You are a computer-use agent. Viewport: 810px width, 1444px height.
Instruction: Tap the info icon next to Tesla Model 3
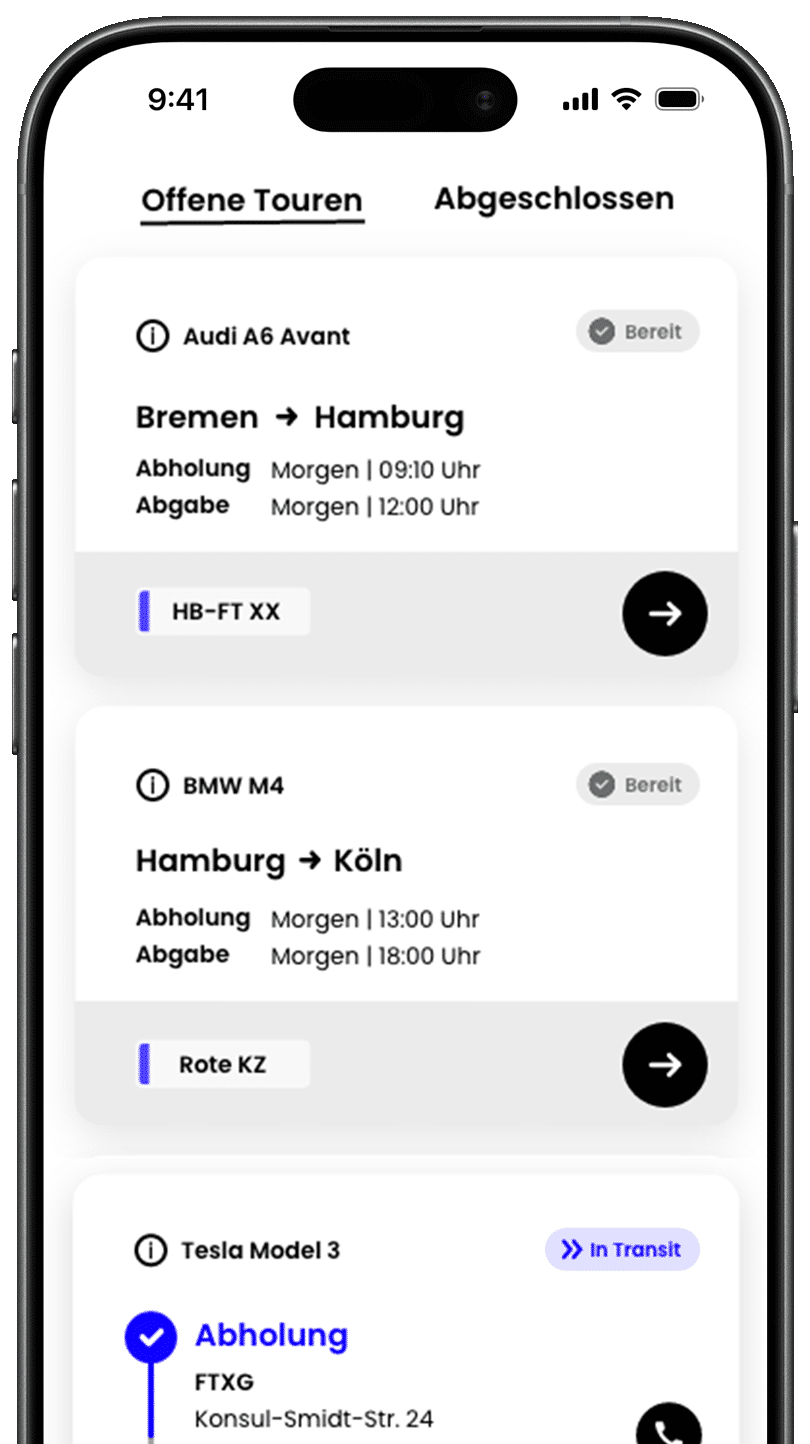pos(151,1250)
